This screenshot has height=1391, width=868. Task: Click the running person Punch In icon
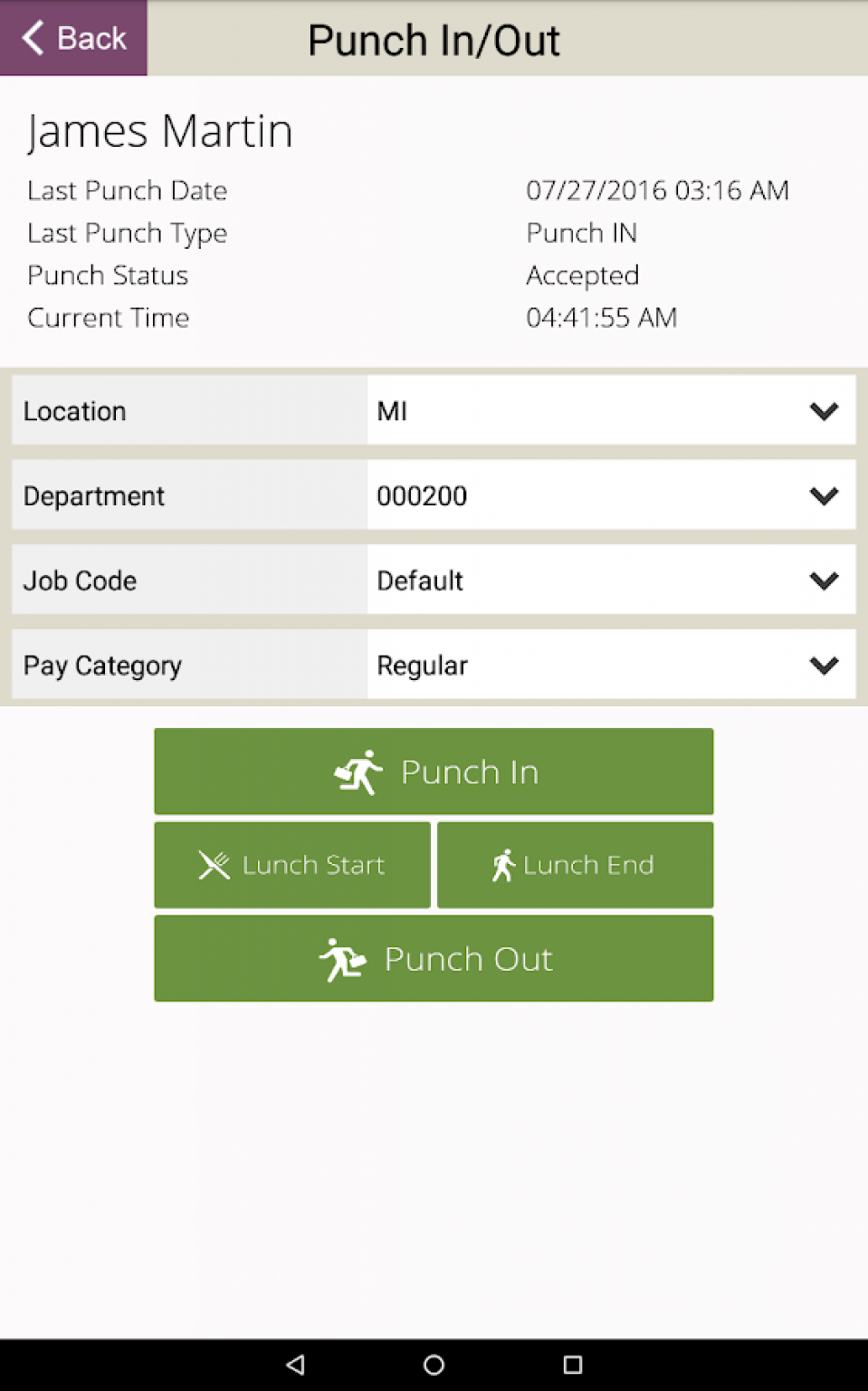(360, 771)
